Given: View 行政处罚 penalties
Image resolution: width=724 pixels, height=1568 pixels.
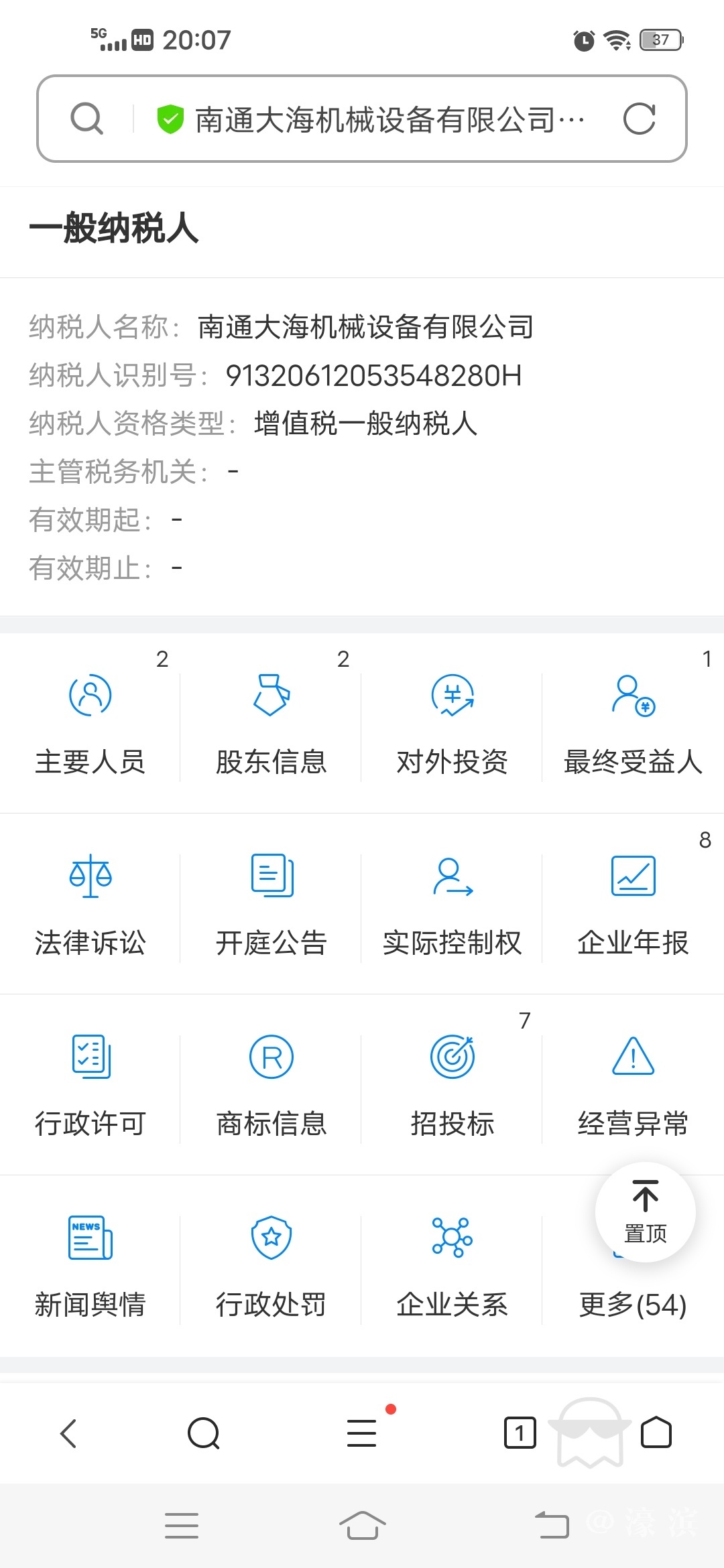Looking at the screenshot, I should 271,1268.
